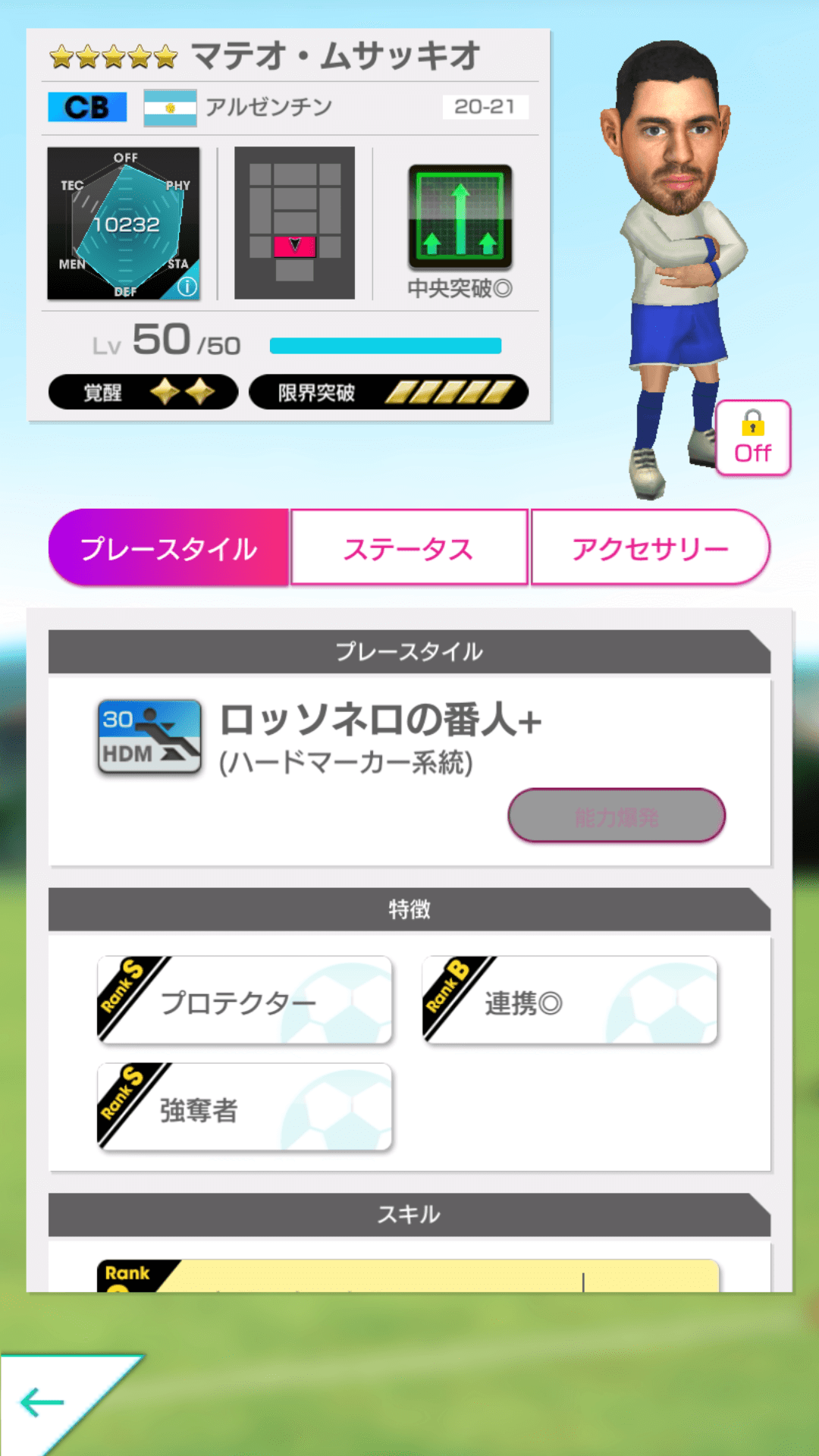This screenshot has height=1456, width=819.
Task: Switch to the ステータス tab
Action: pyautogui.click(x=409, y=547)
